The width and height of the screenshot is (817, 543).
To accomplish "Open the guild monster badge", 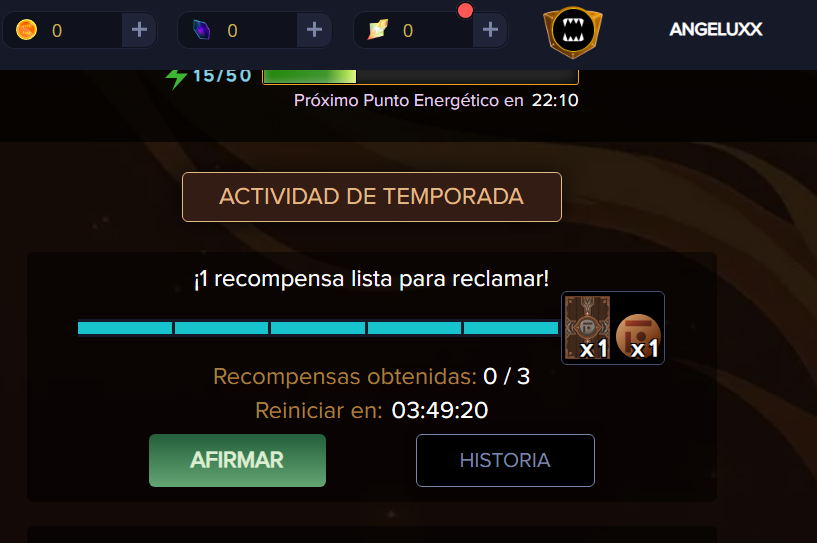I will coord(573,32).
